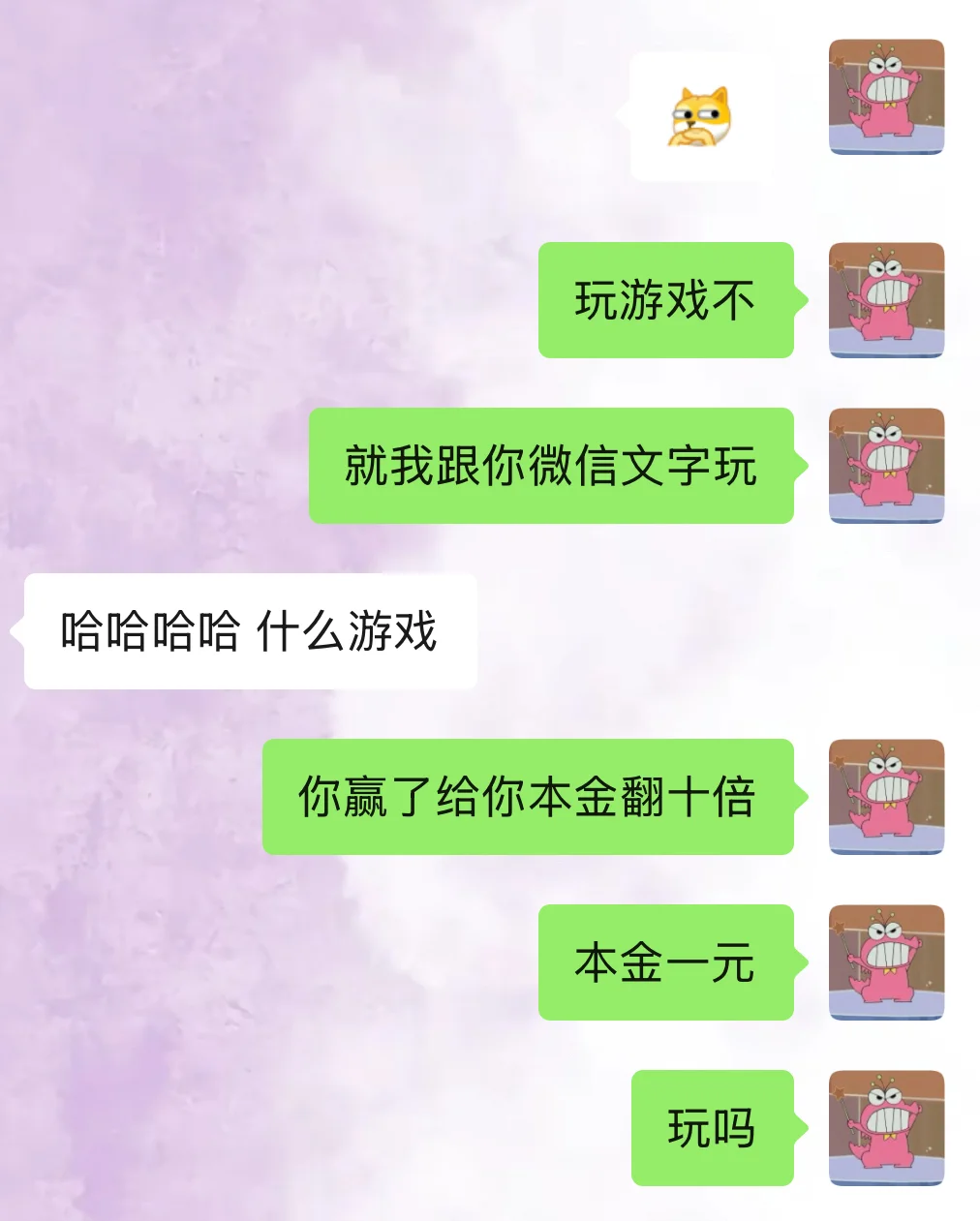Click the avatar next to "本金一元"
This screenshot has width=980, height=1221.
point(886,963)
